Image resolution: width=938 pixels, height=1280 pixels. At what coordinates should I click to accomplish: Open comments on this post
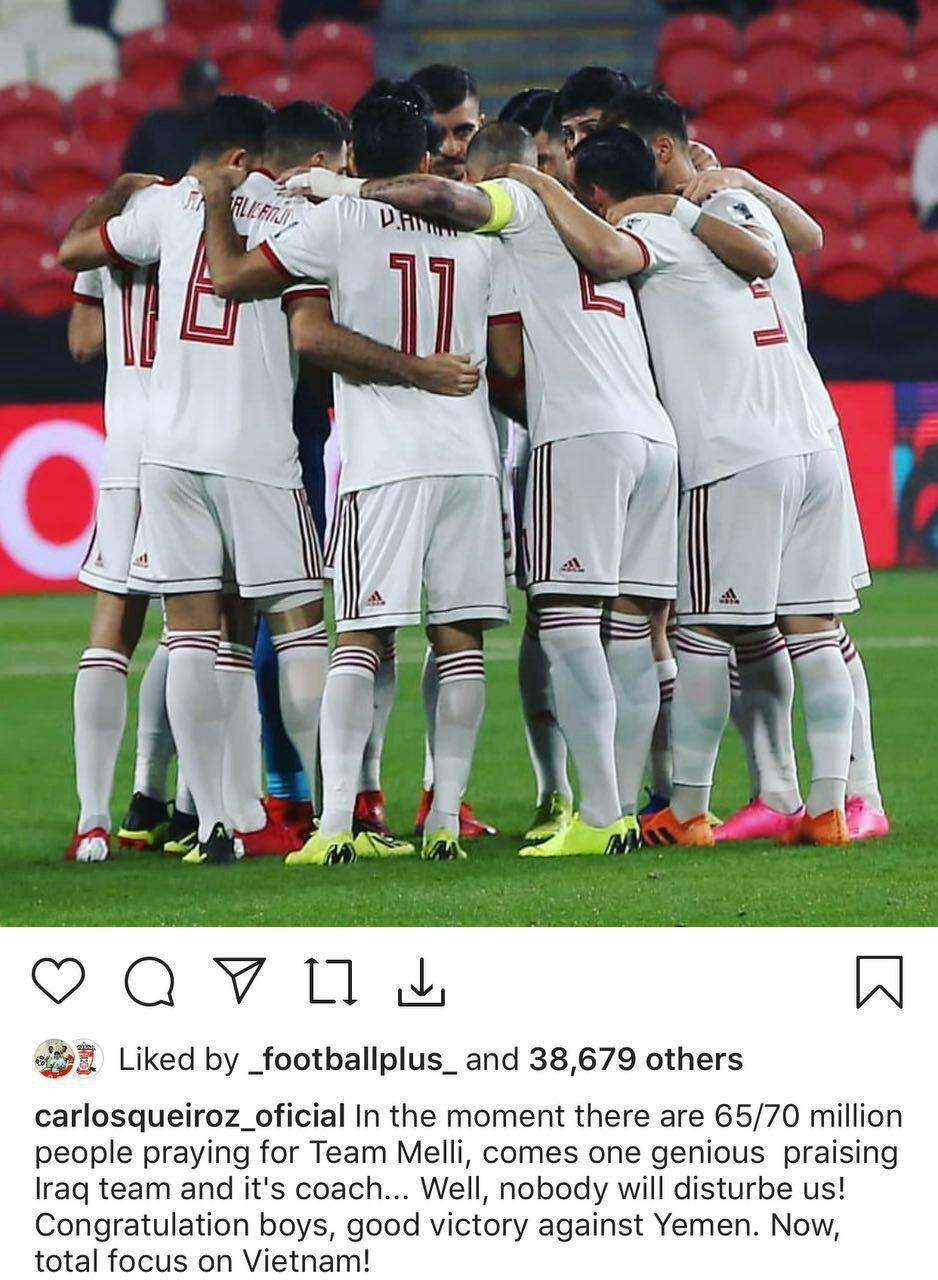(x=149, y=981)
